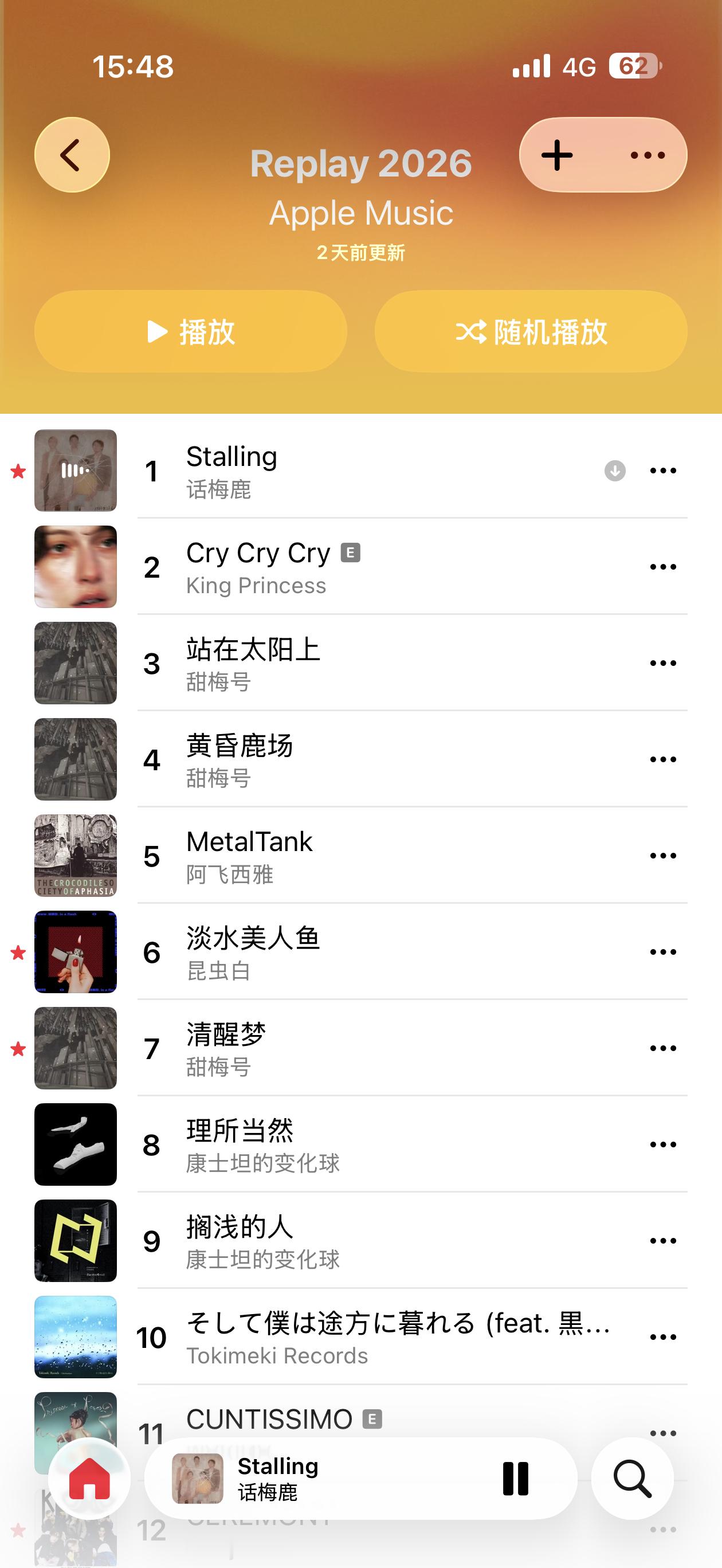Tap the star marker next to Stalling
The width and height of the screenshot is (722, 1568).
coord(18,471)
